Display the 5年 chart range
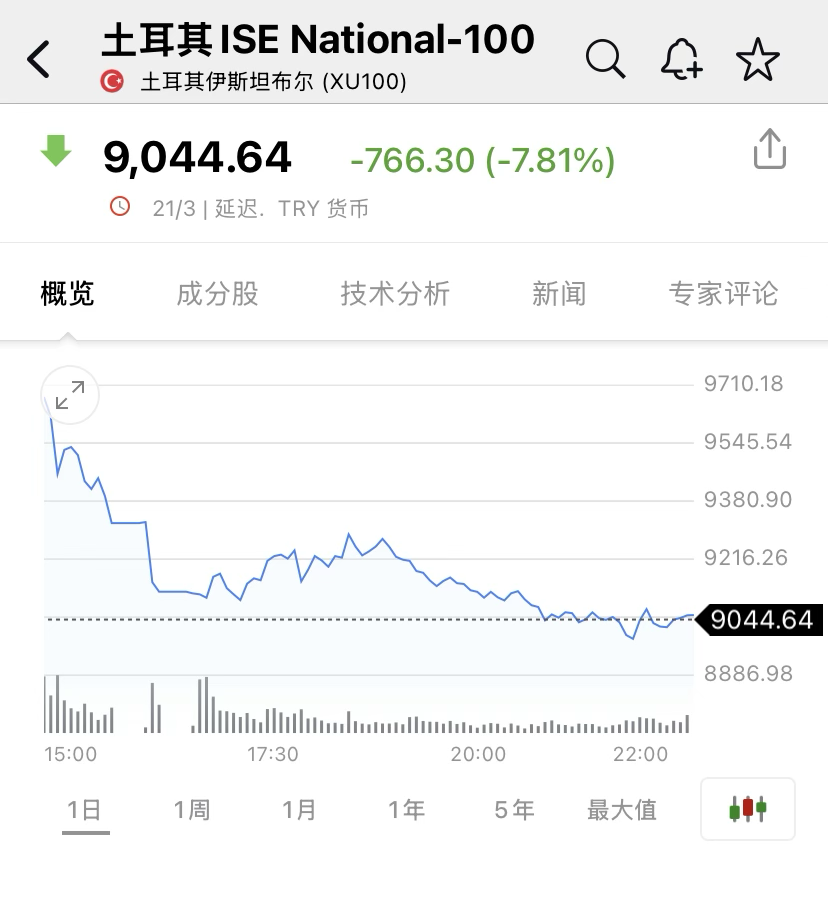 514,809
